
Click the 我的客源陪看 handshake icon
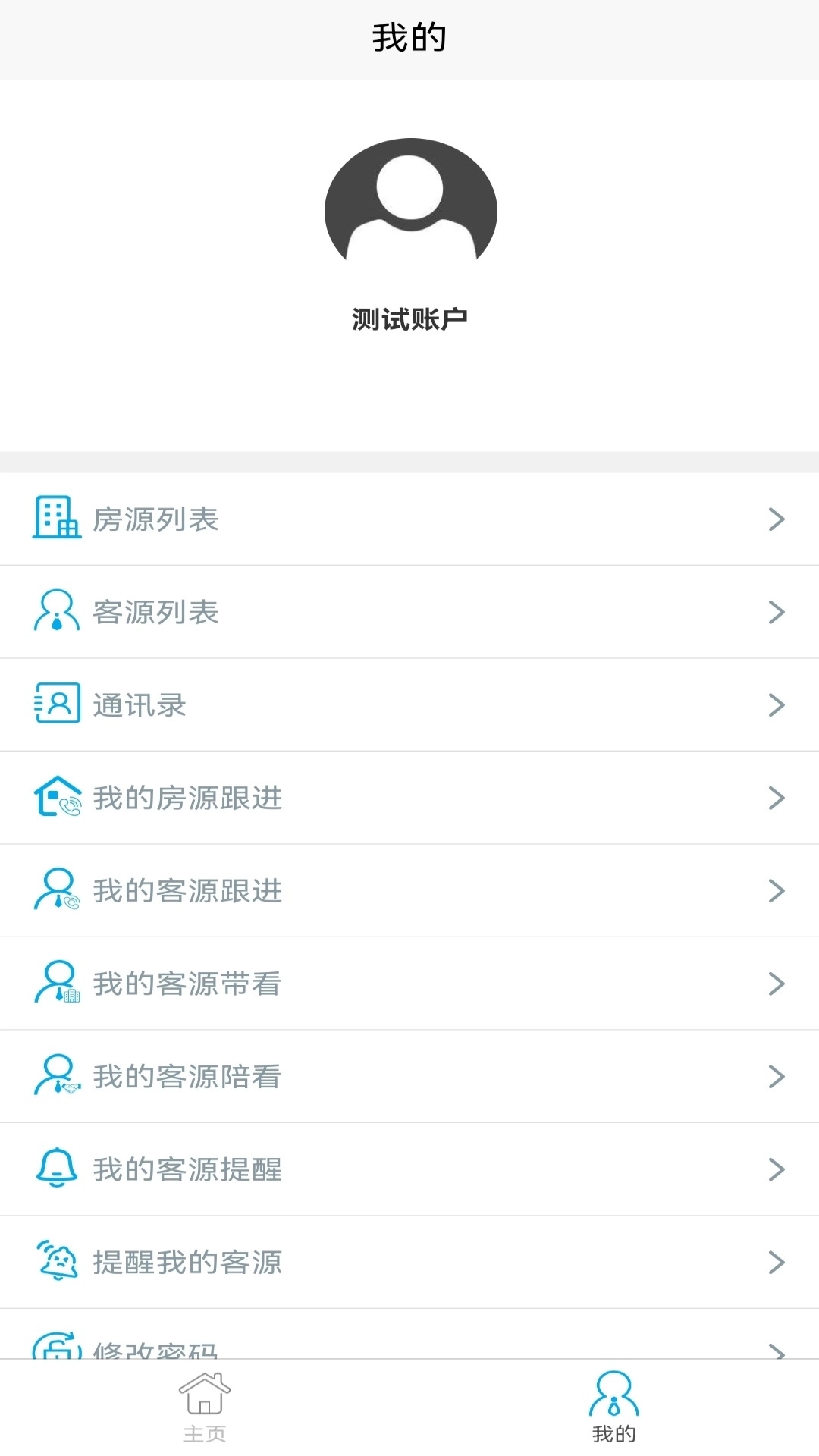[x=56, y=1075]
